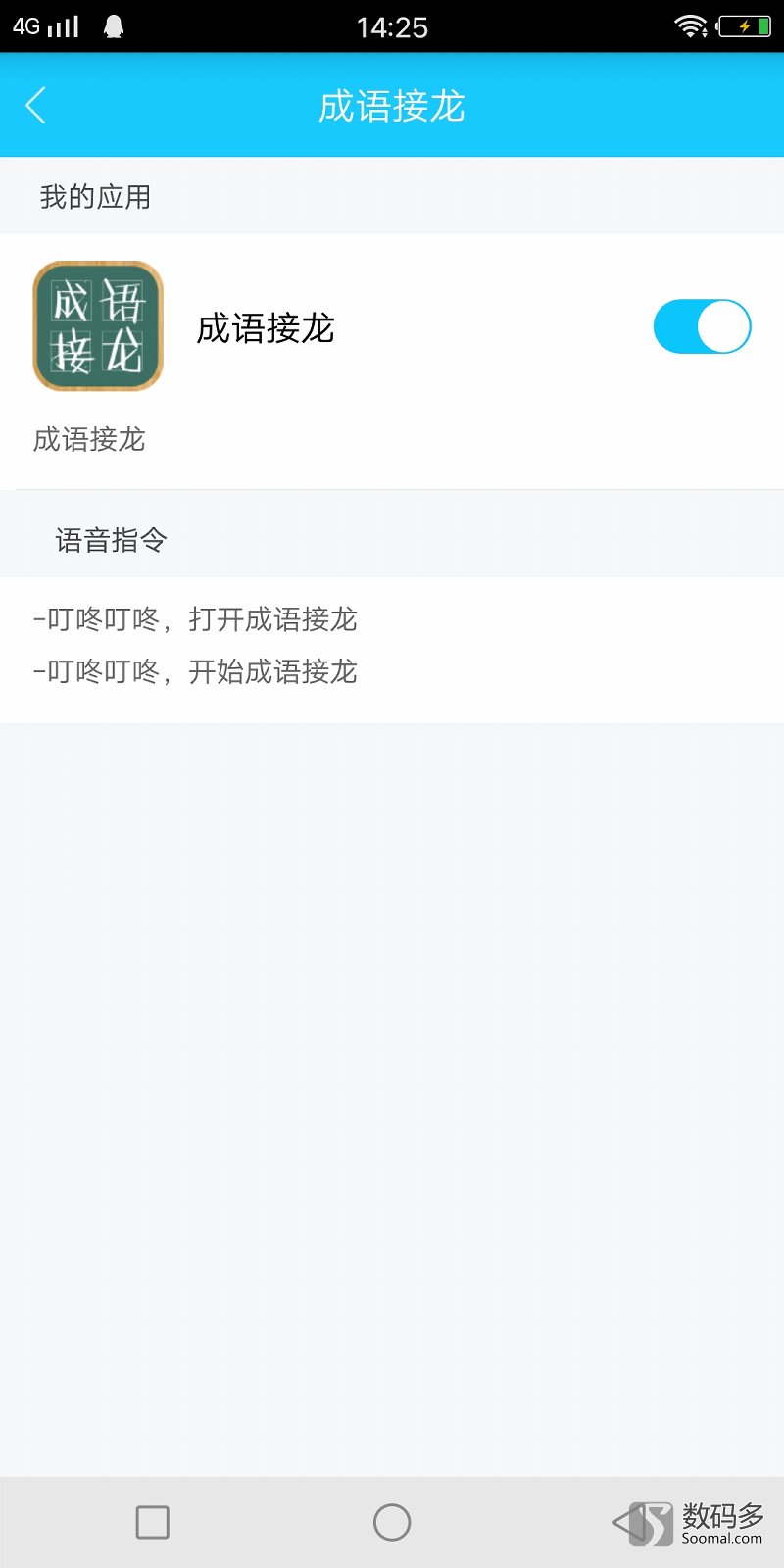
Task: Tap the 4G signal strength icon
Action: pyautogui.click(x=43, y=26)
